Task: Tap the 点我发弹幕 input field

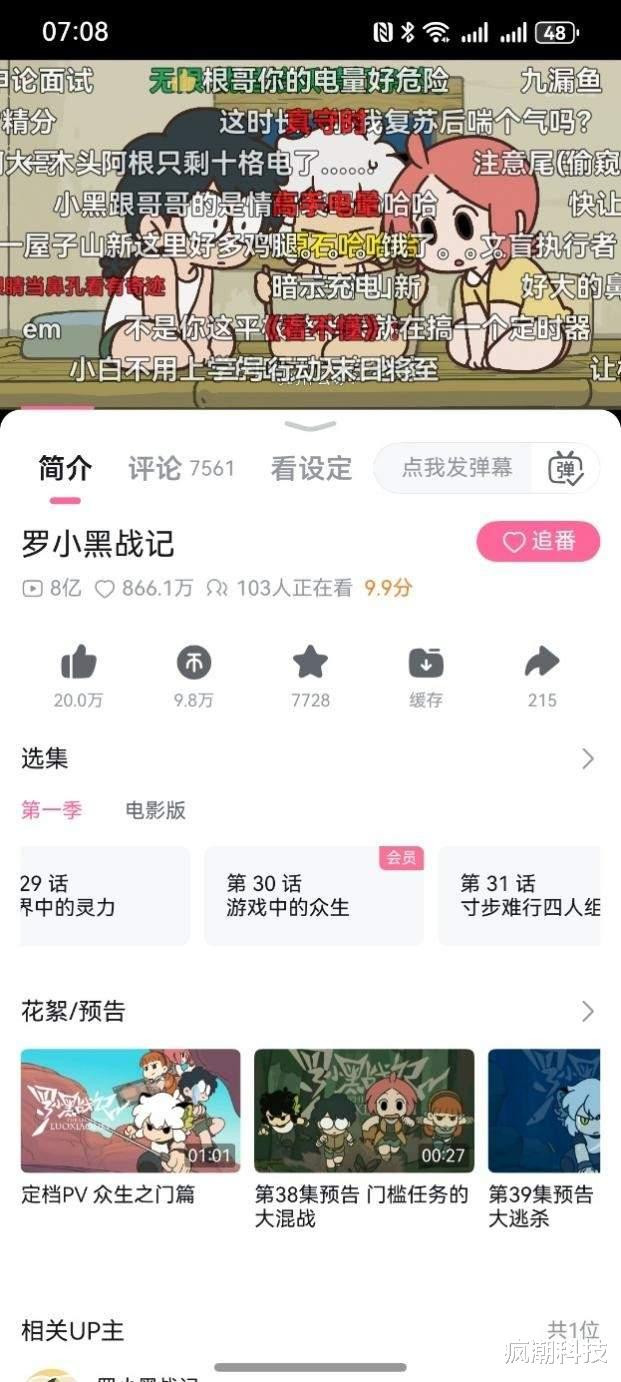Action: [x=456, y=468]
